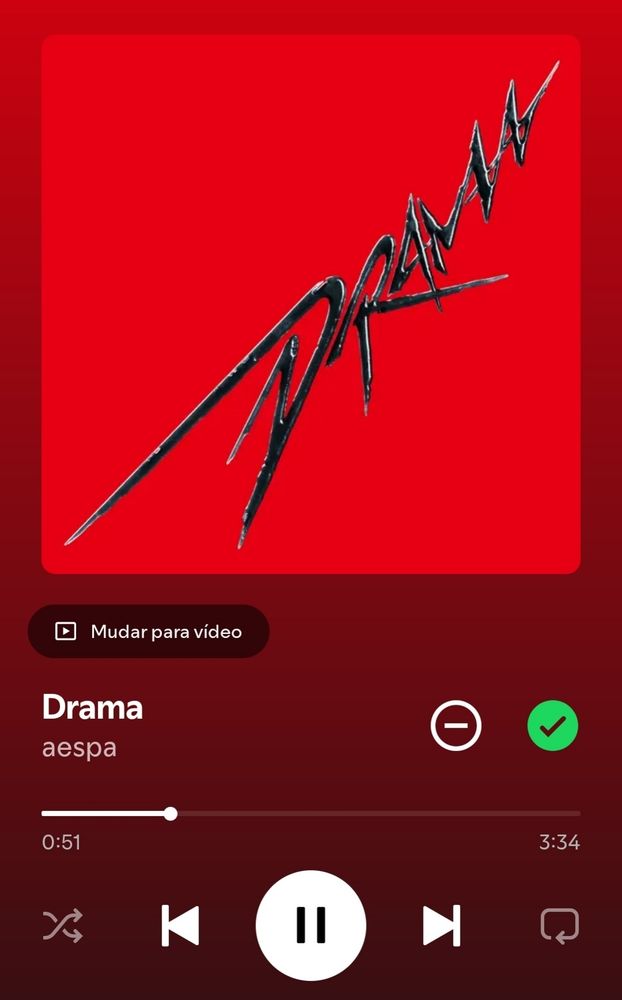The image size is (622, 1000).
Task: Open the artist aespa
Action: (79, 748)
